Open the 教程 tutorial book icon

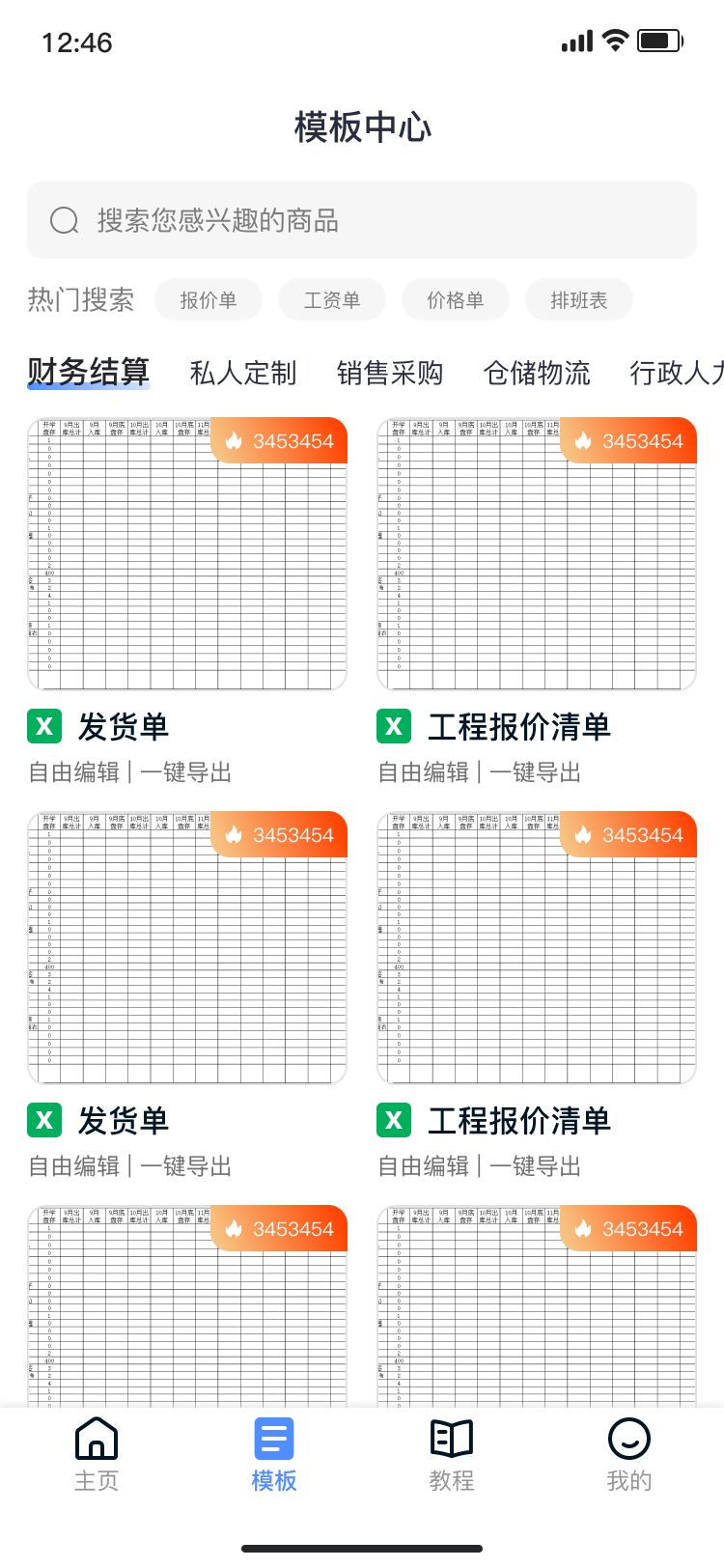pos(450,1440)
